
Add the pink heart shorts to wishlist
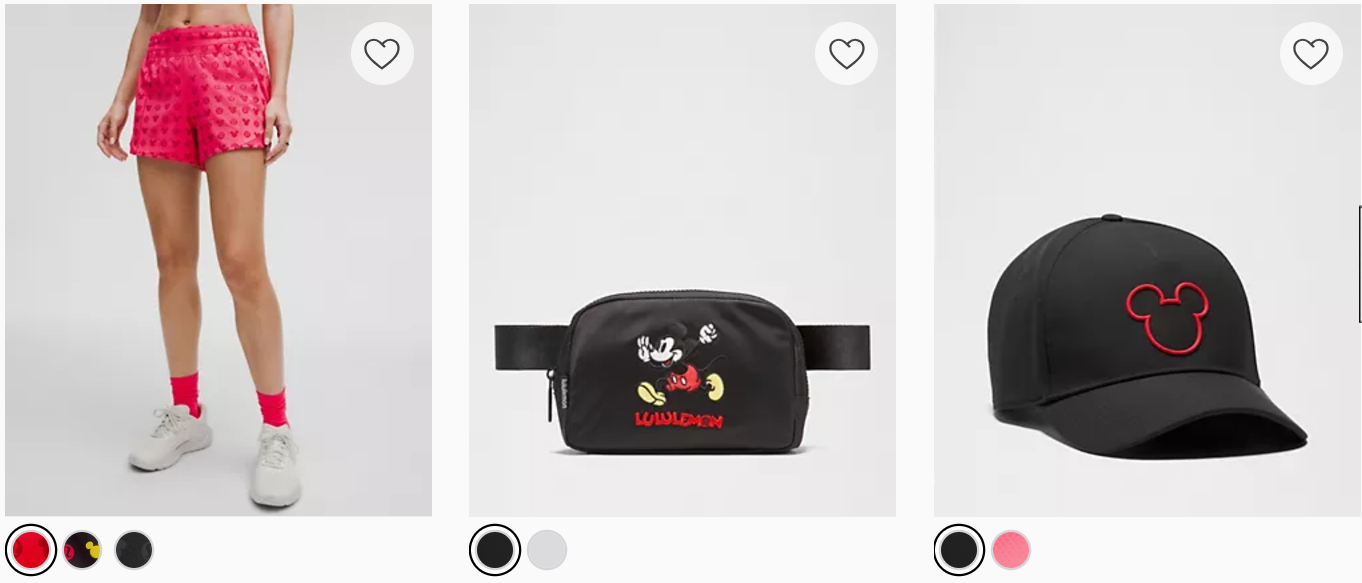click(382, 54)
